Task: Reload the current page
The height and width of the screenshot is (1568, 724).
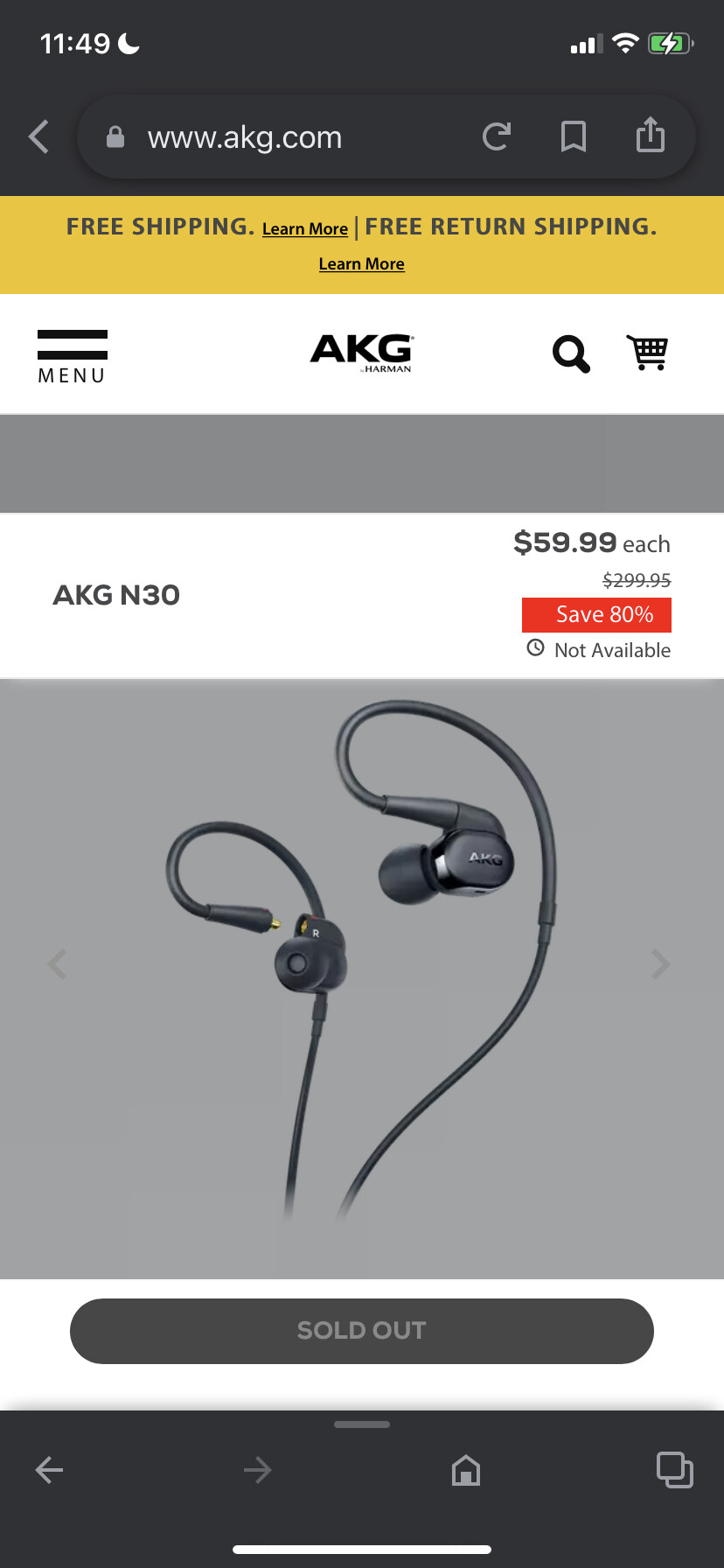Action: tap(496, 137)
